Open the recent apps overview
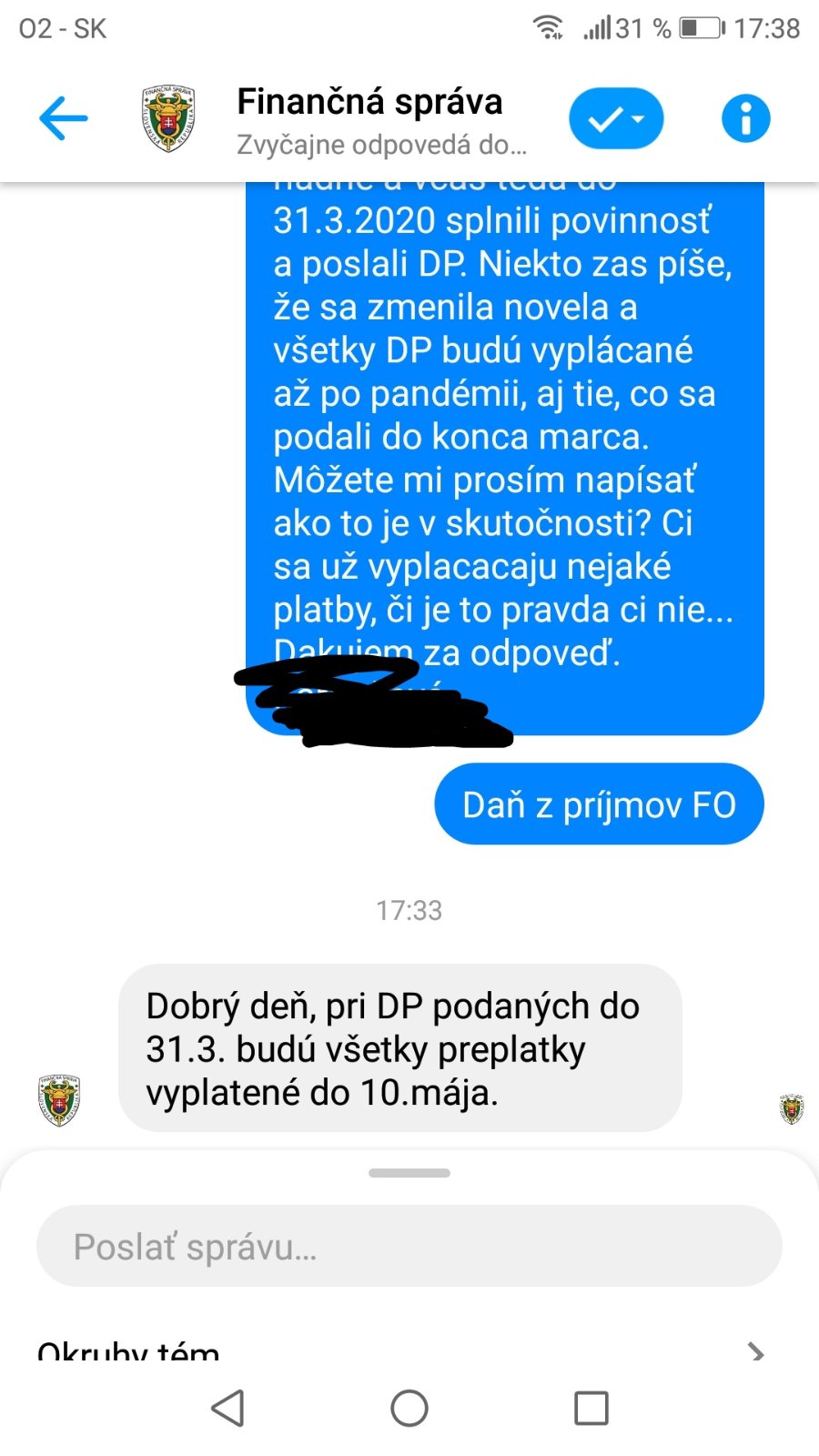The width and height of the screenshot is (819, 1456). [x=591, y=1408]
